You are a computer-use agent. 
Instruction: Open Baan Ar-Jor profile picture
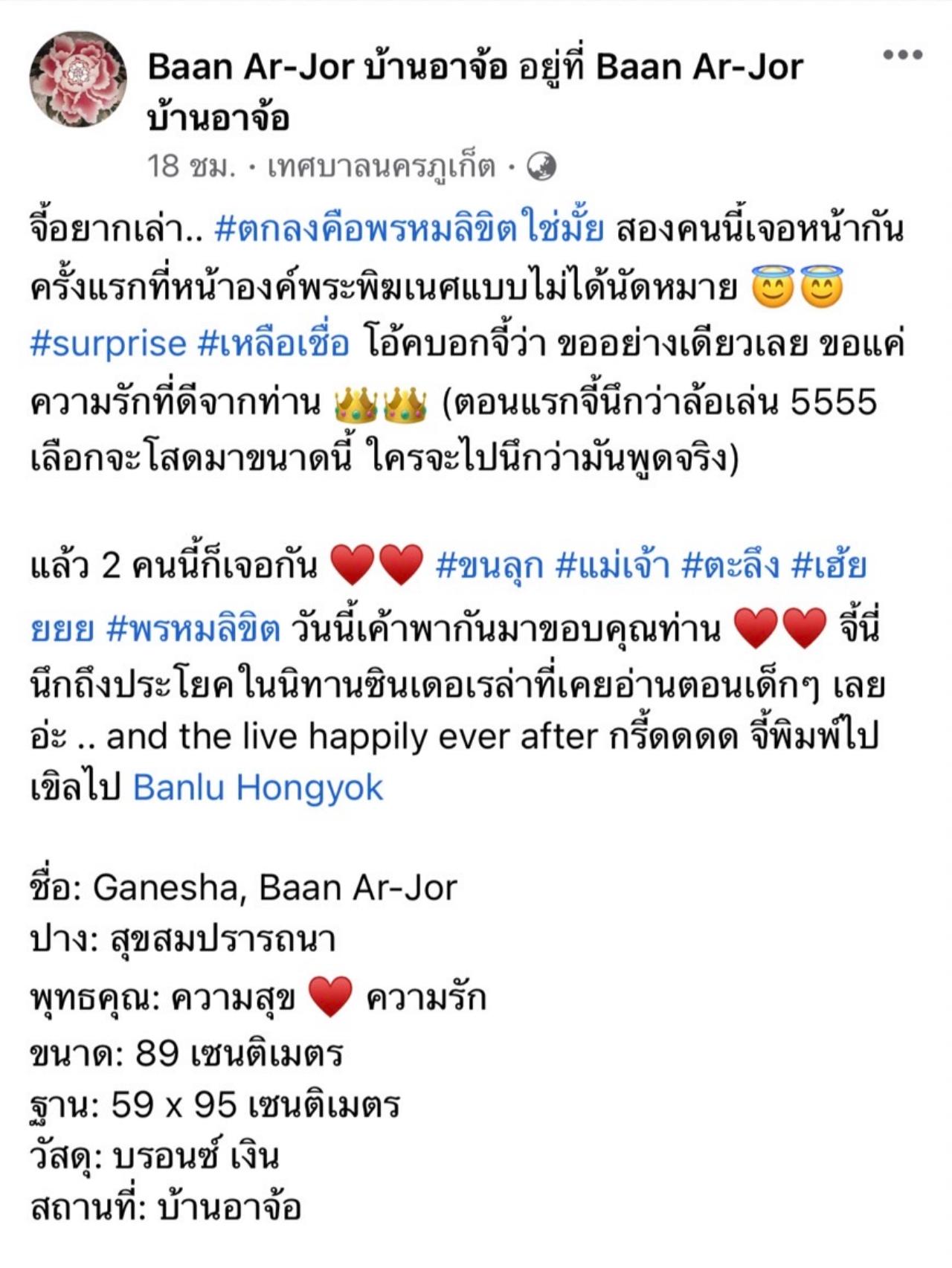coord(77,80)
